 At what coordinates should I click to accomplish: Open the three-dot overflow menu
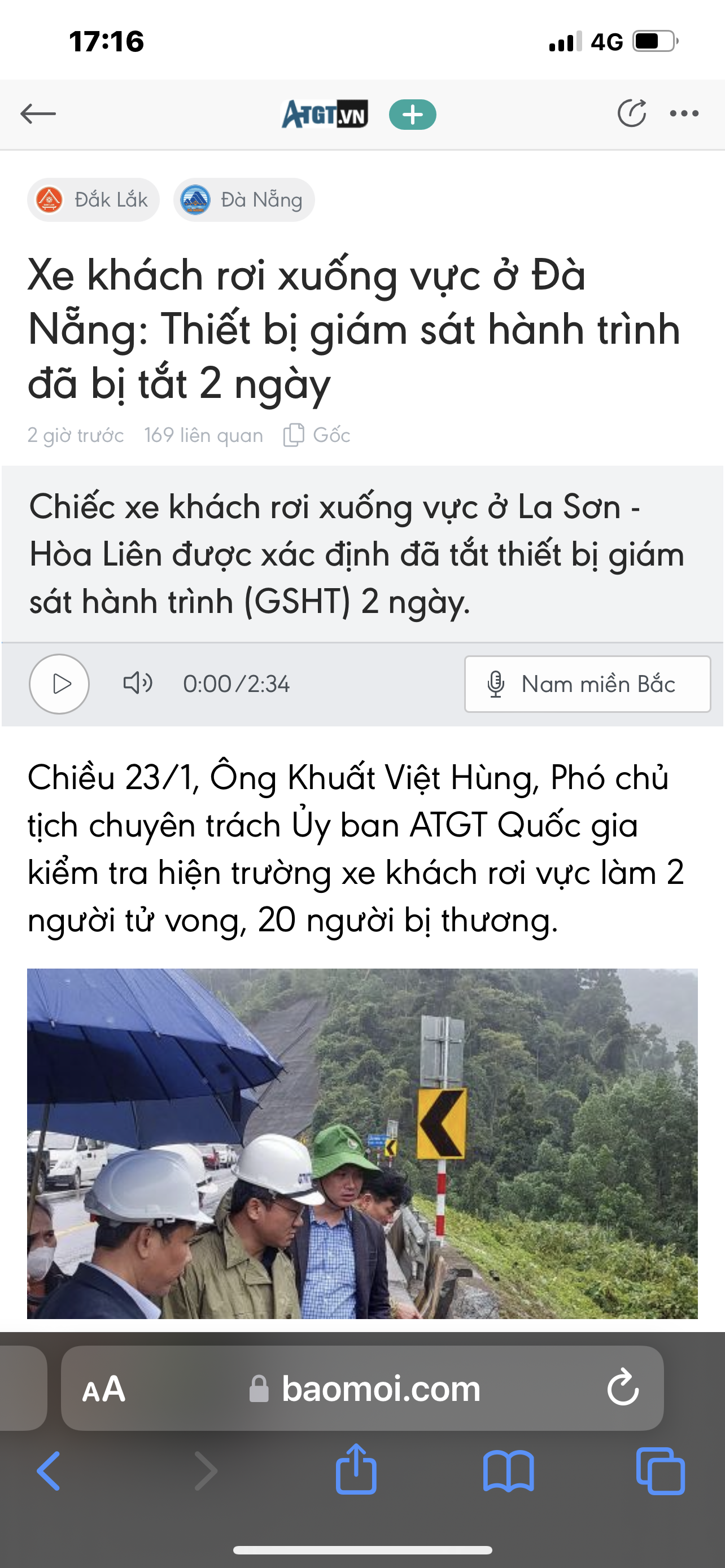pos(684,113)
